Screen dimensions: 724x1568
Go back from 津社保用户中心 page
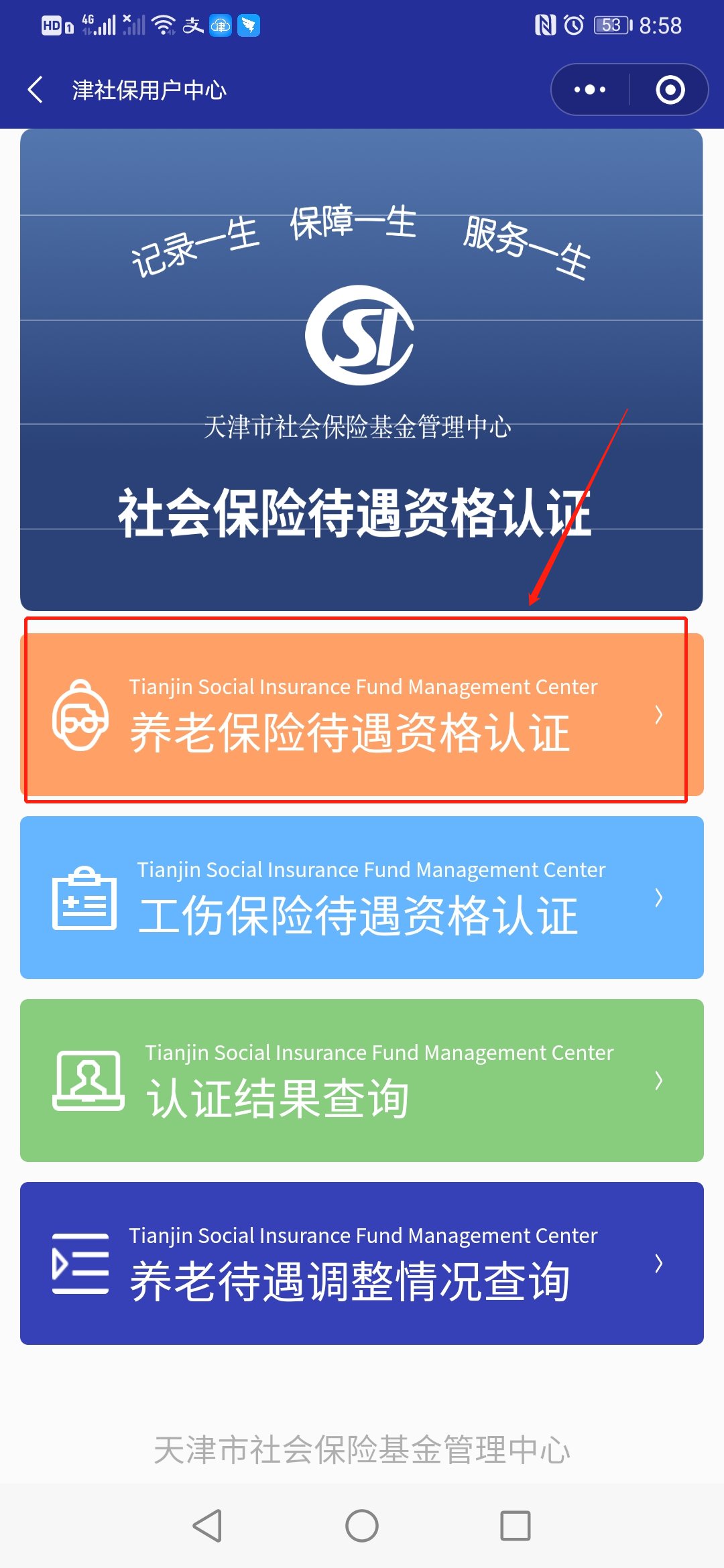pyautogui.click(x=36, y=90)
